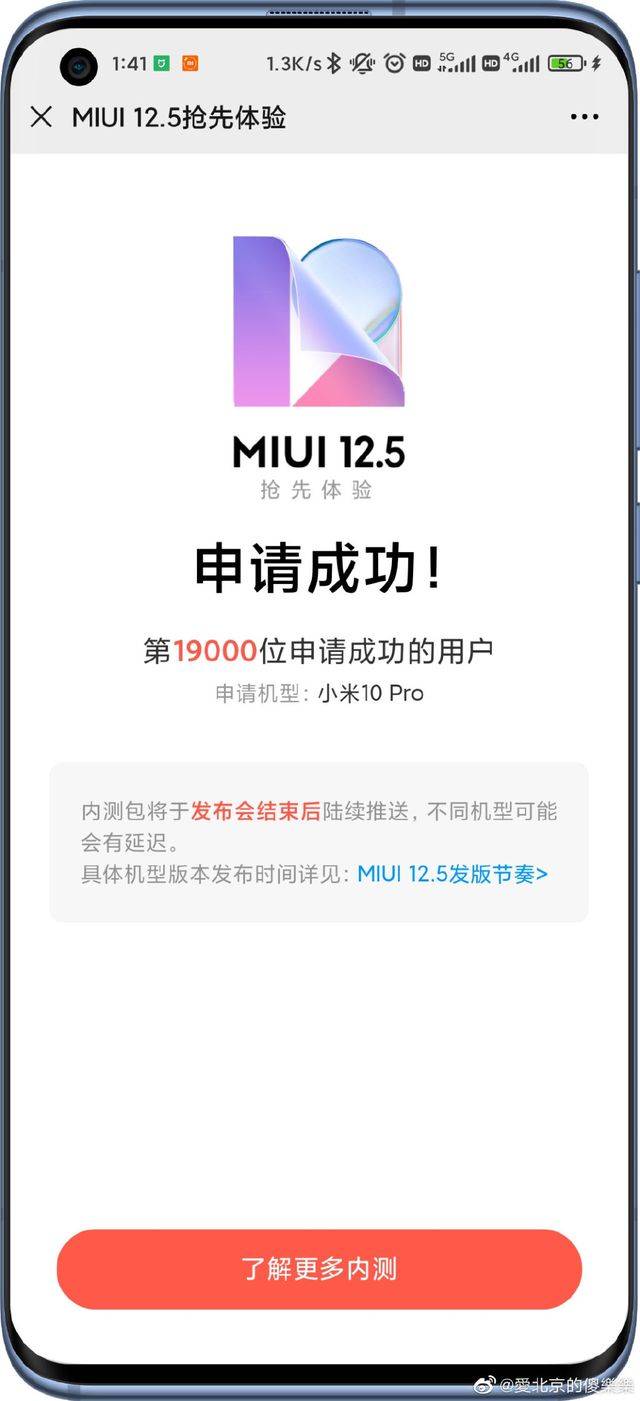The height and width of the screenshot is (1401, 640).
Task: Tap the 了解更多内测 button
Action: tap(319, 1269)
